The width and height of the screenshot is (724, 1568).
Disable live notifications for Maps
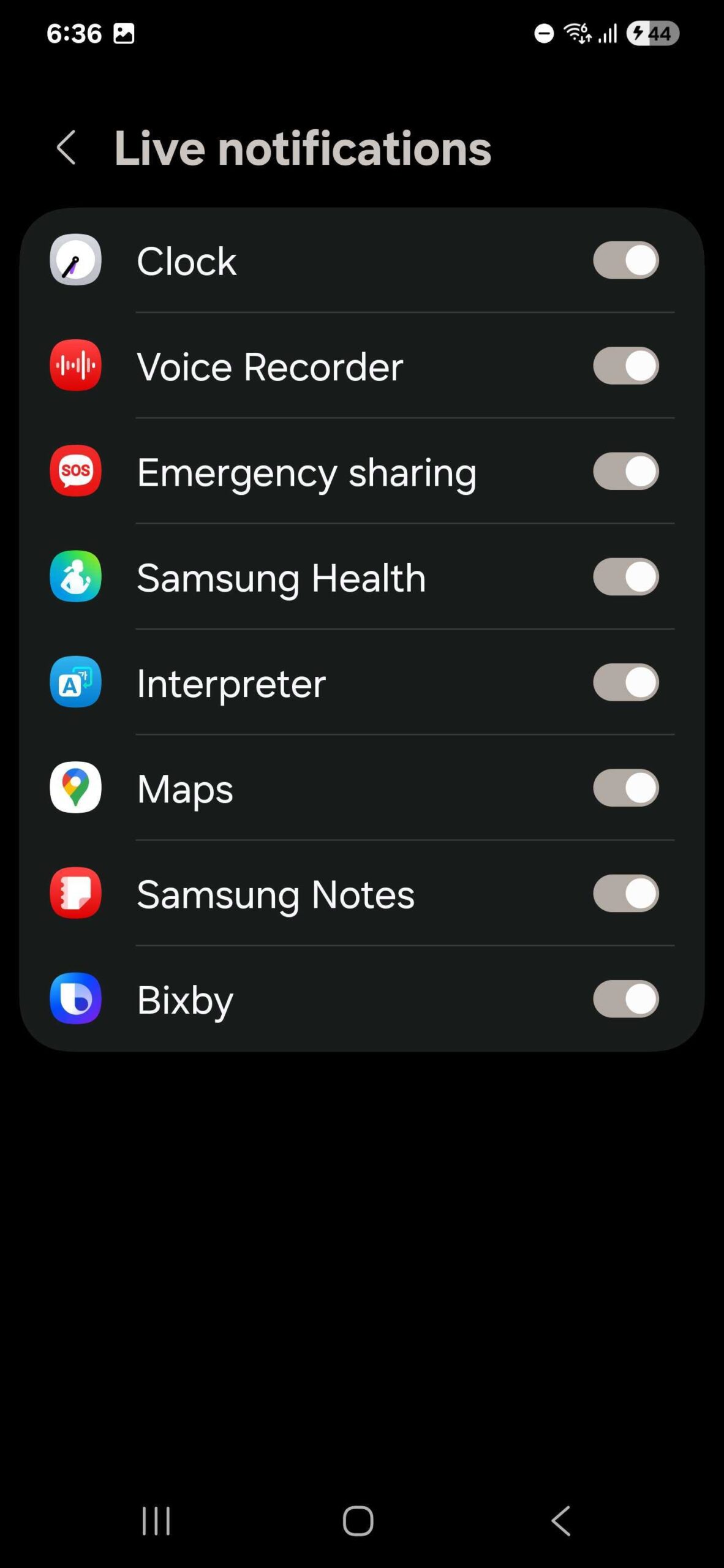(625, 788)
